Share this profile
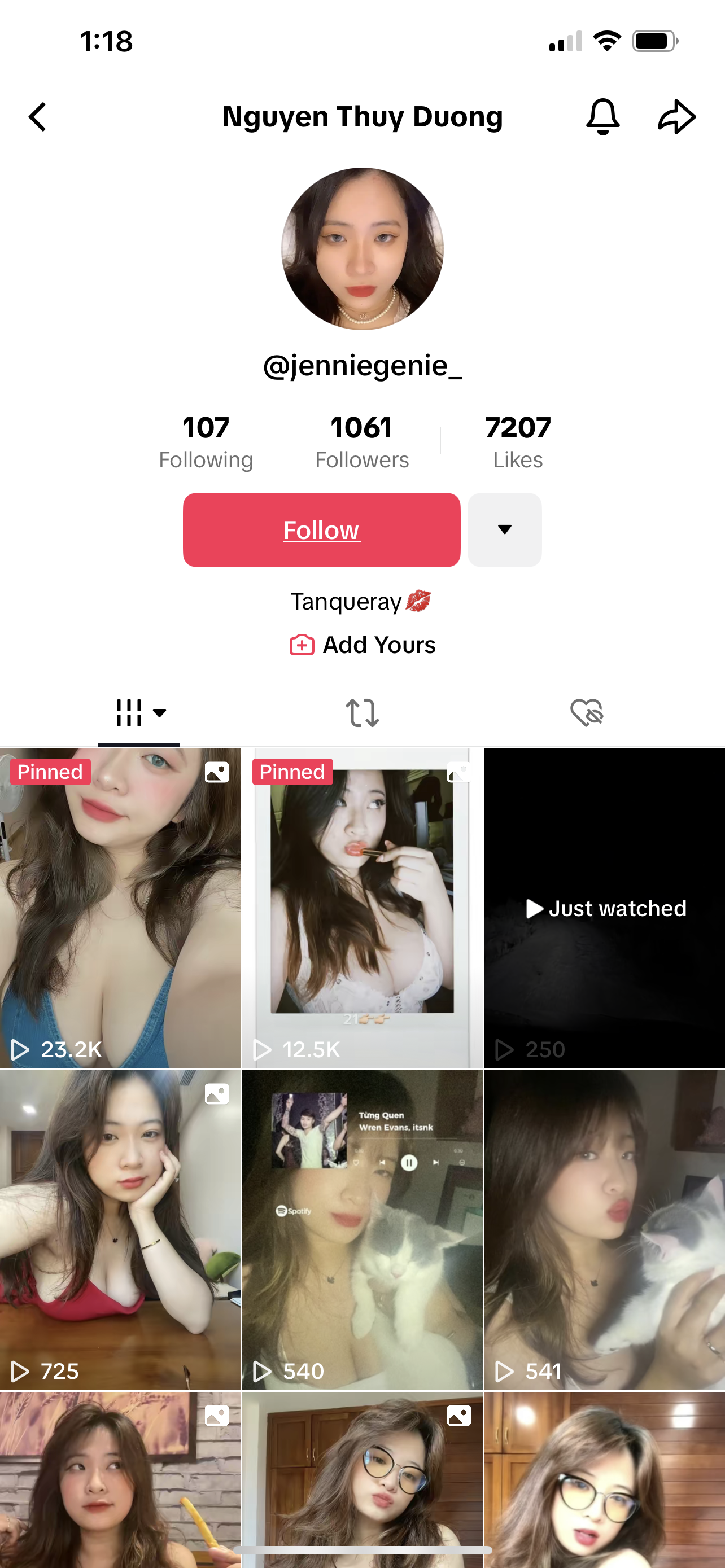The height and width of the screenshot is (1568, 725). [x=676, y=116]
